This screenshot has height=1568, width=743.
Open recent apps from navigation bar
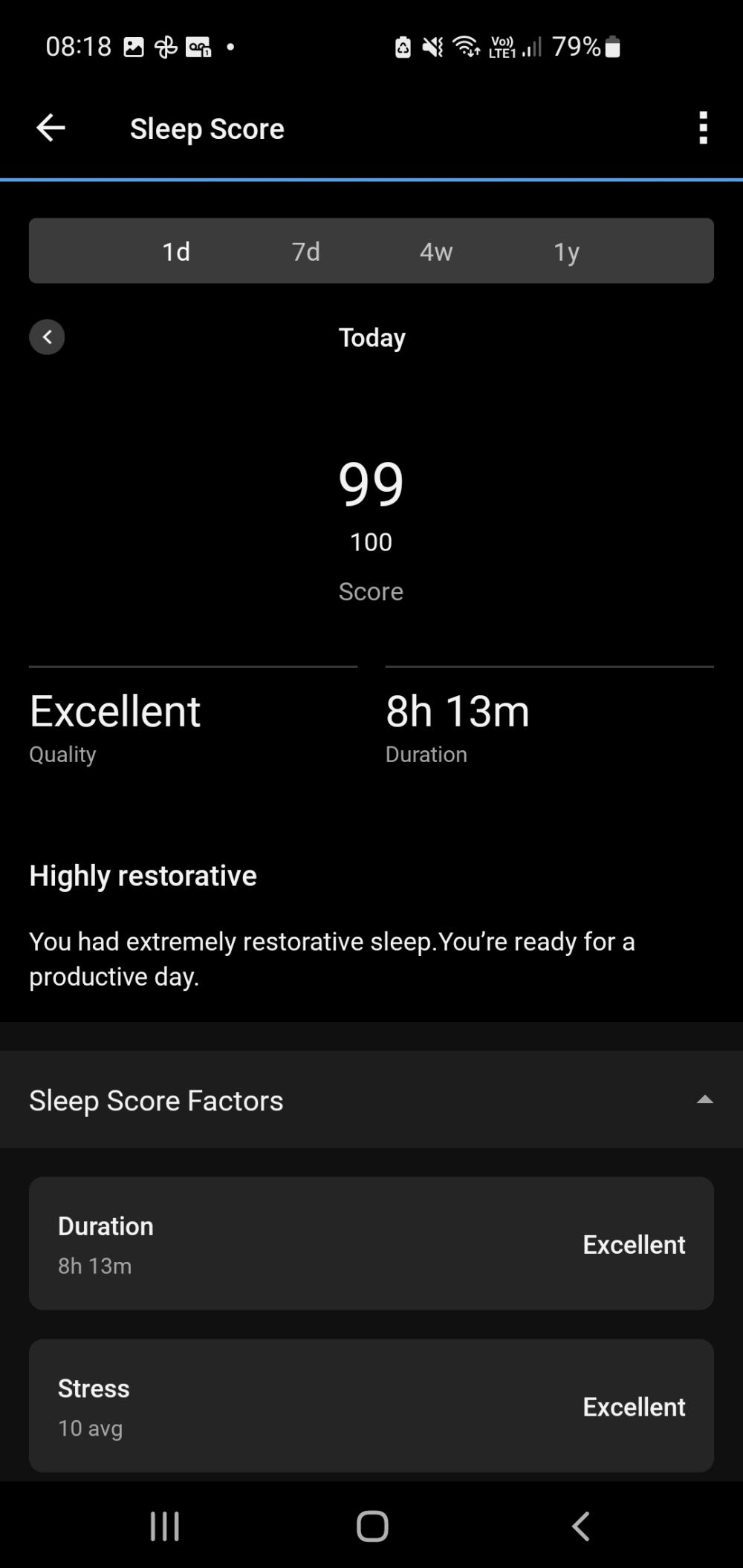coord(165,1526)
